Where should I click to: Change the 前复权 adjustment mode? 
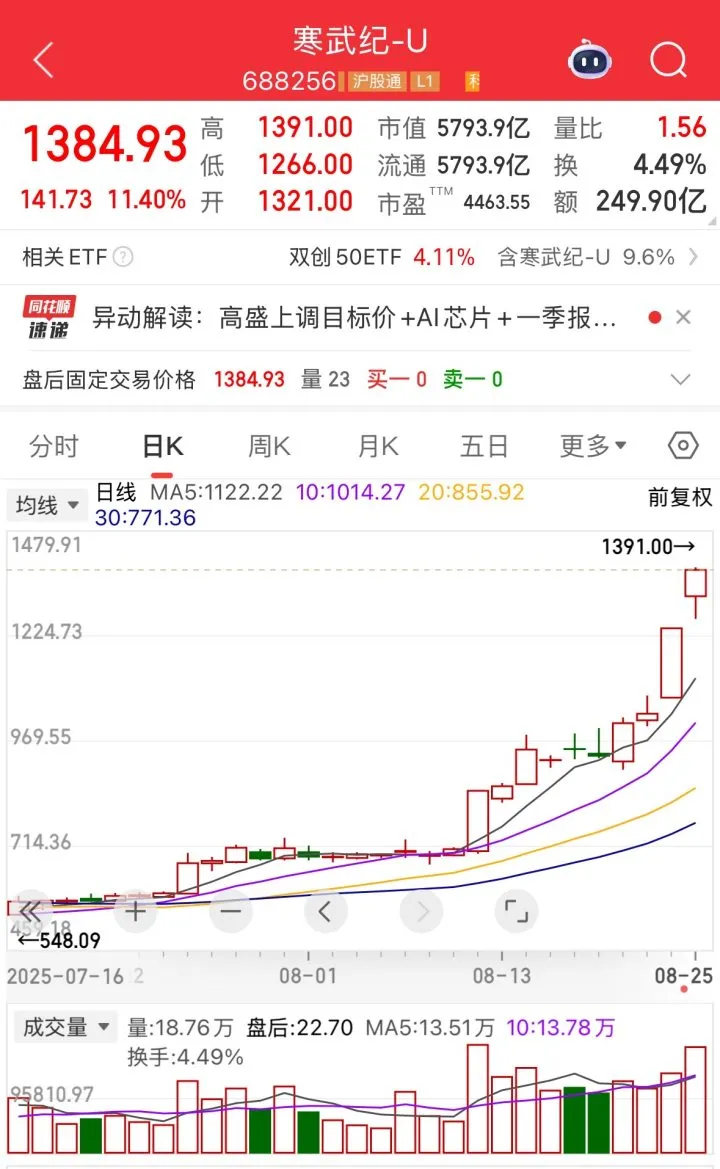pos(680,497)
